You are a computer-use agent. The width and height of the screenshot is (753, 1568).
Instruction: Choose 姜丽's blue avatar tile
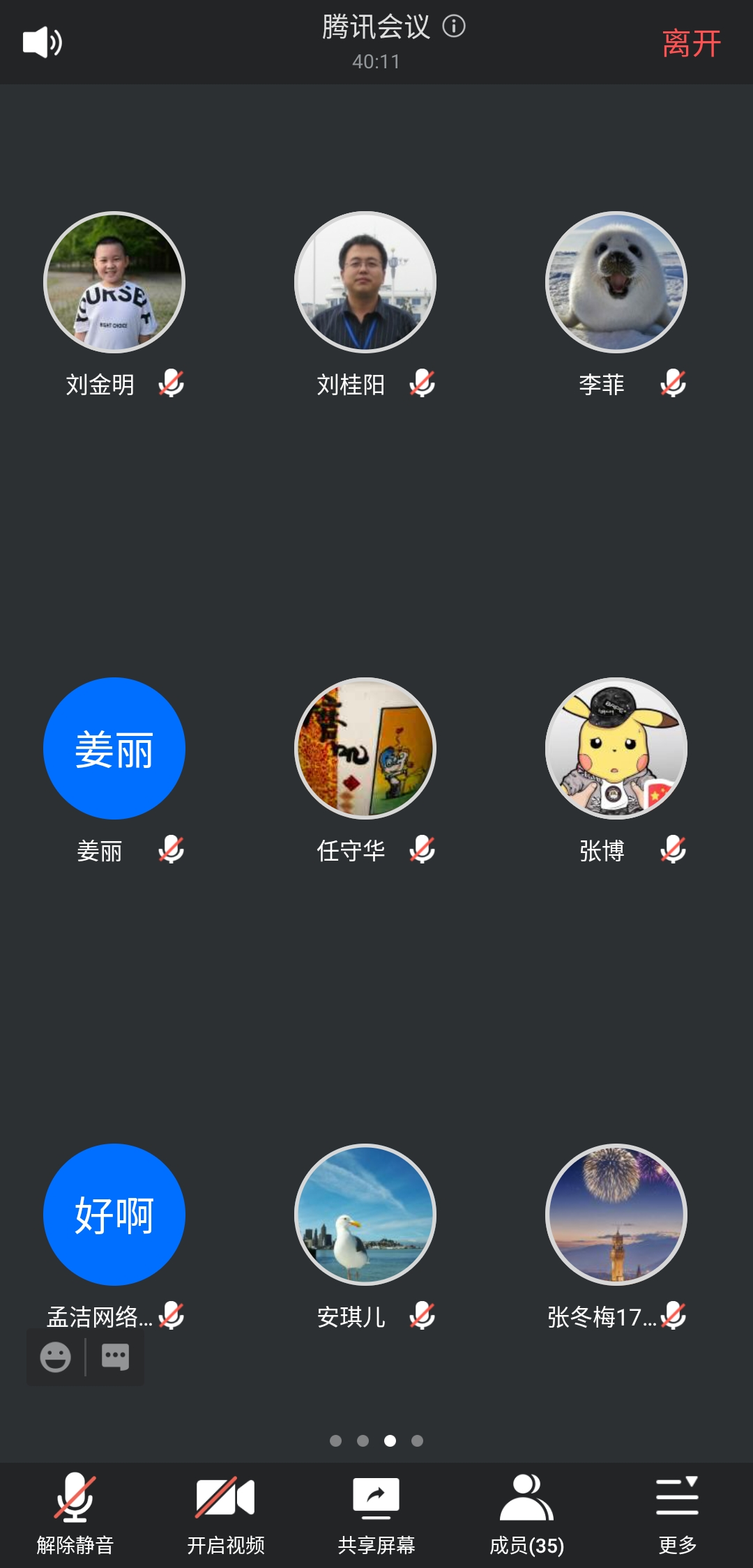tap(114, 748)
